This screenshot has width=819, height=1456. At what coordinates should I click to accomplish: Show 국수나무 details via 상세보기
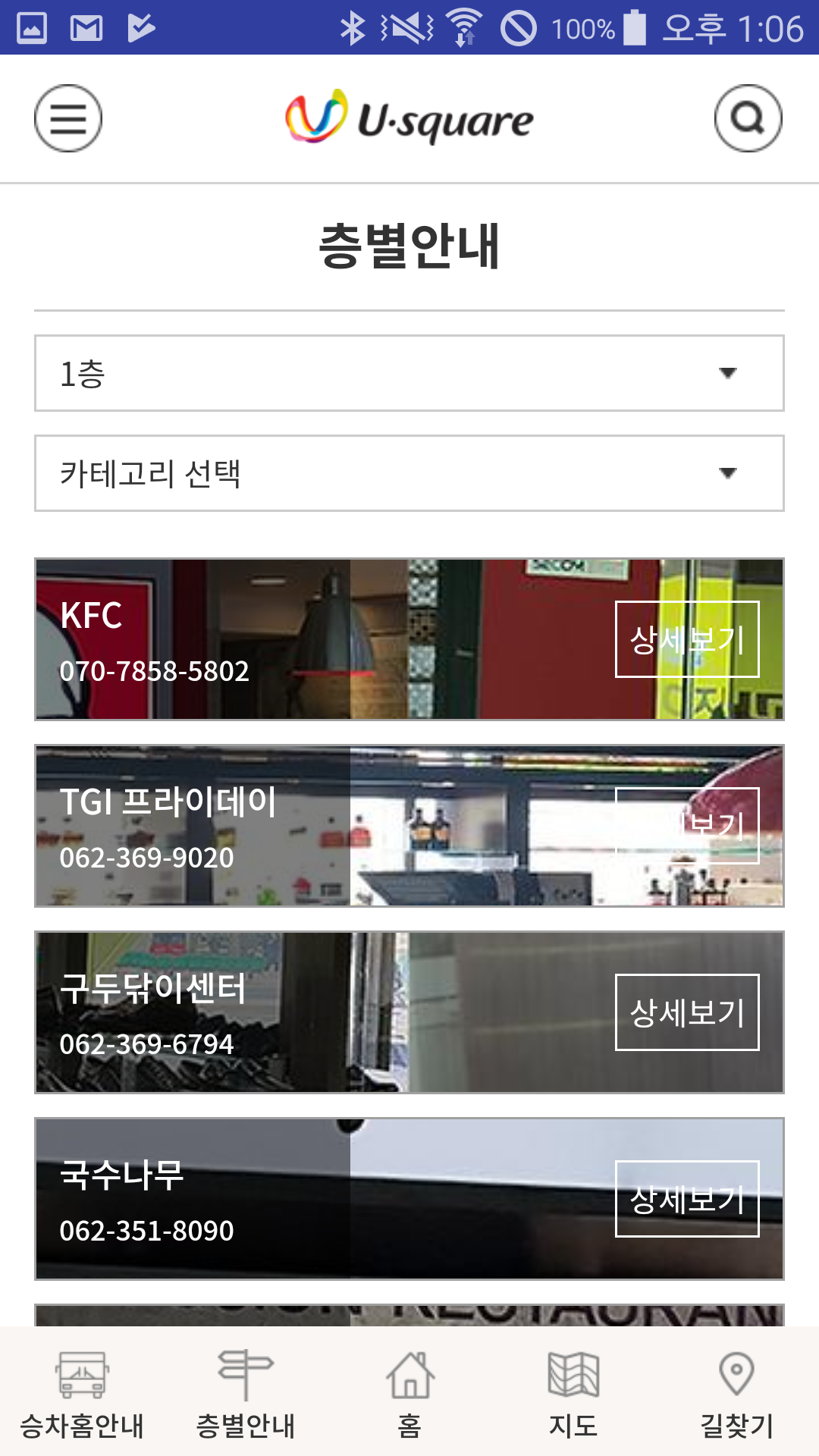pyautogui.click(x=686, y=1199)
